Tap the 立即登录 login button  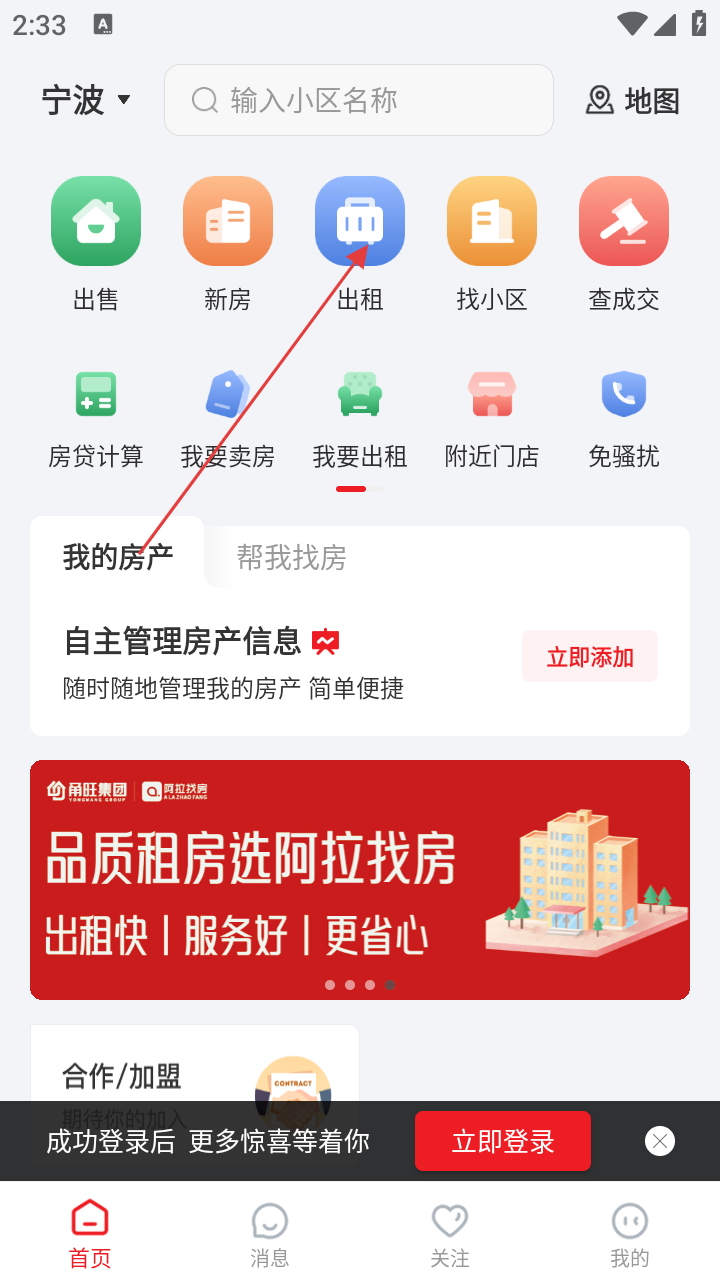point(503,1141)
